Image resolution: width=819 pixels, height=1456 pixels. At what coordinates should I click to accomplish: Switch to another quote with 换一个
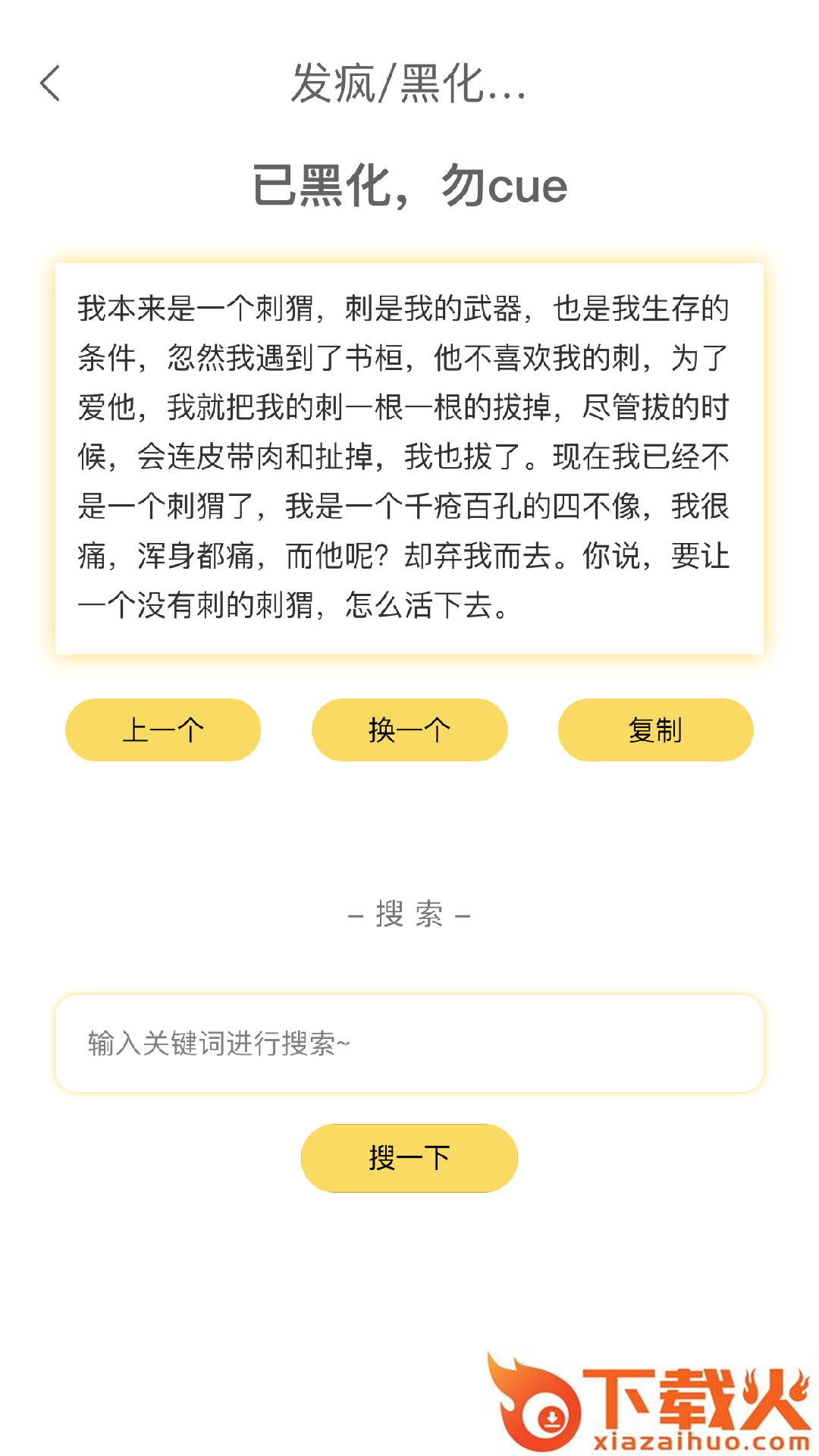[x=409, y=730]
